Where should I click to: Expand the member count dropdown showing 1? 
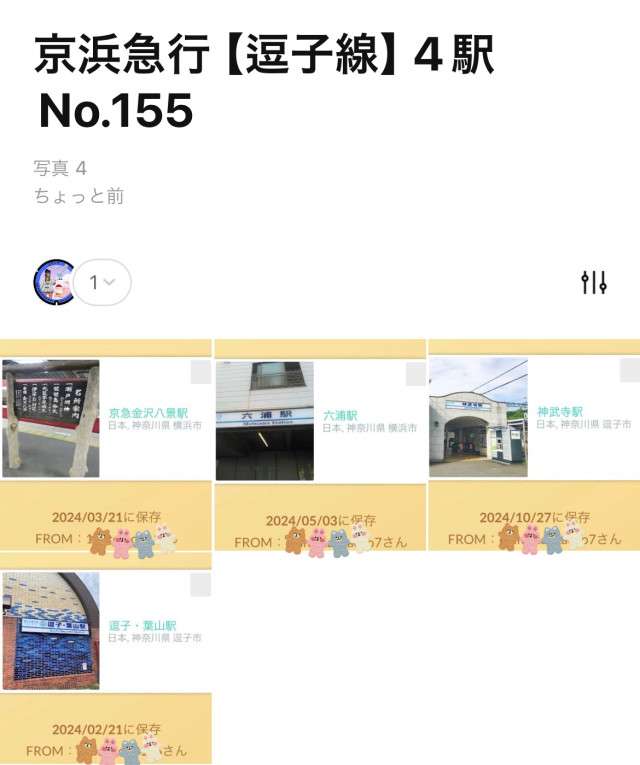[x=101, y=283]
